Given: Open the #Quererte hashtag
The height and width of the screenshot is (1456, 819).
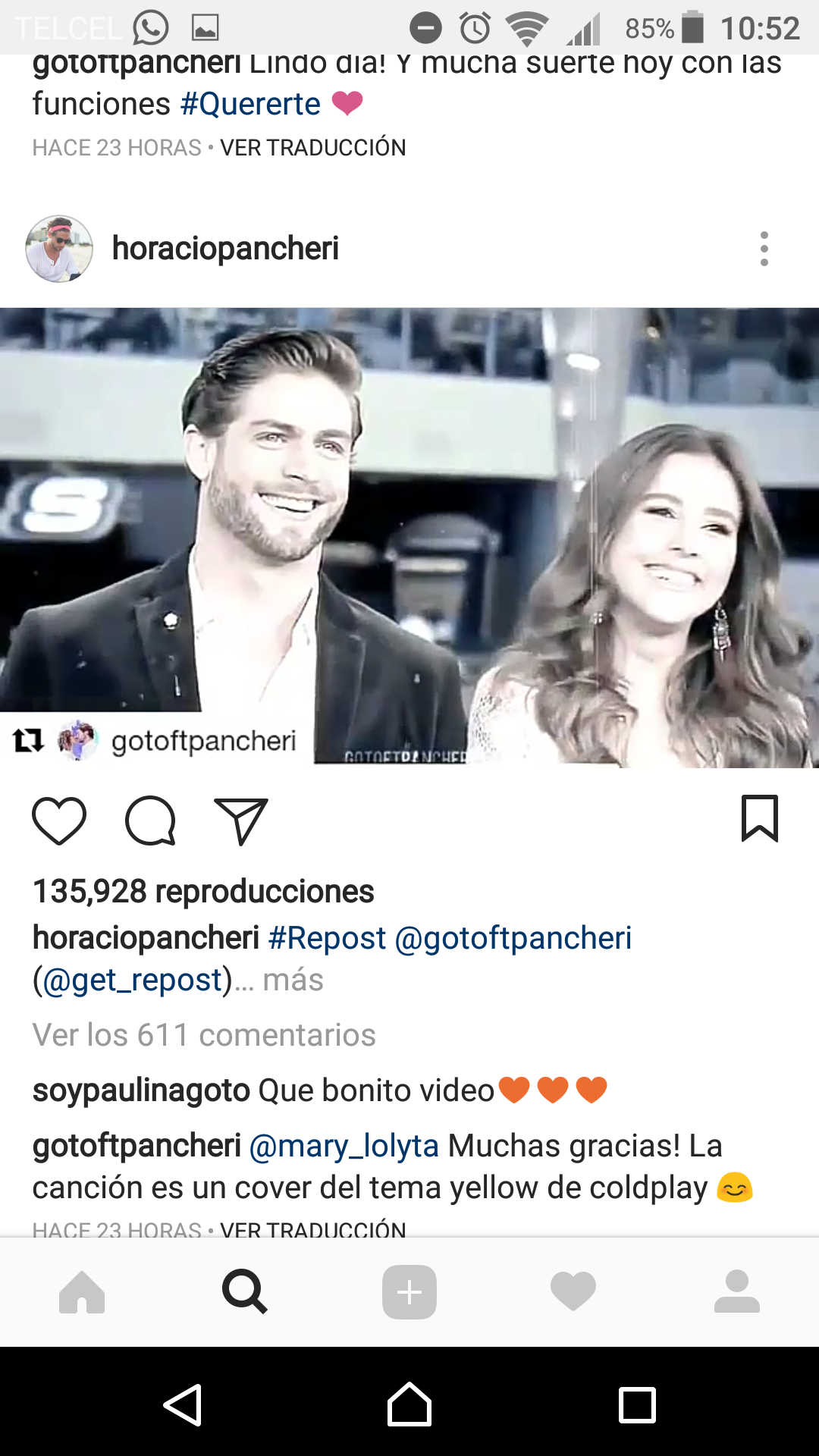Looking at the screenshot, I should (x=250, y=104).
